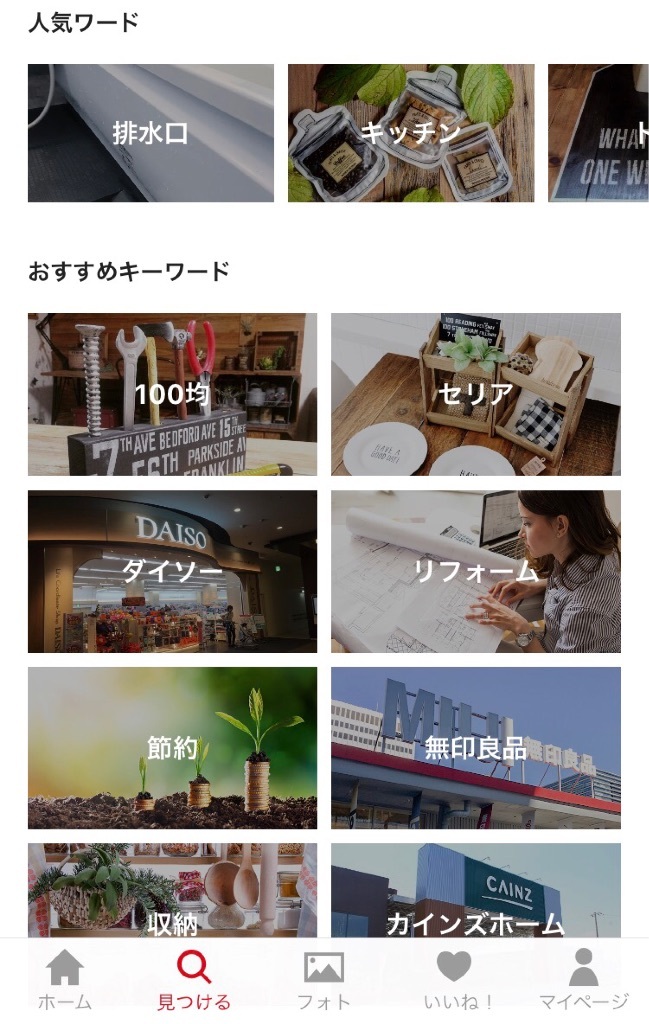This screenshot has width=649, height=1024.
Task: Open the 排水口 popular word tile
Action: pos(151,133)
